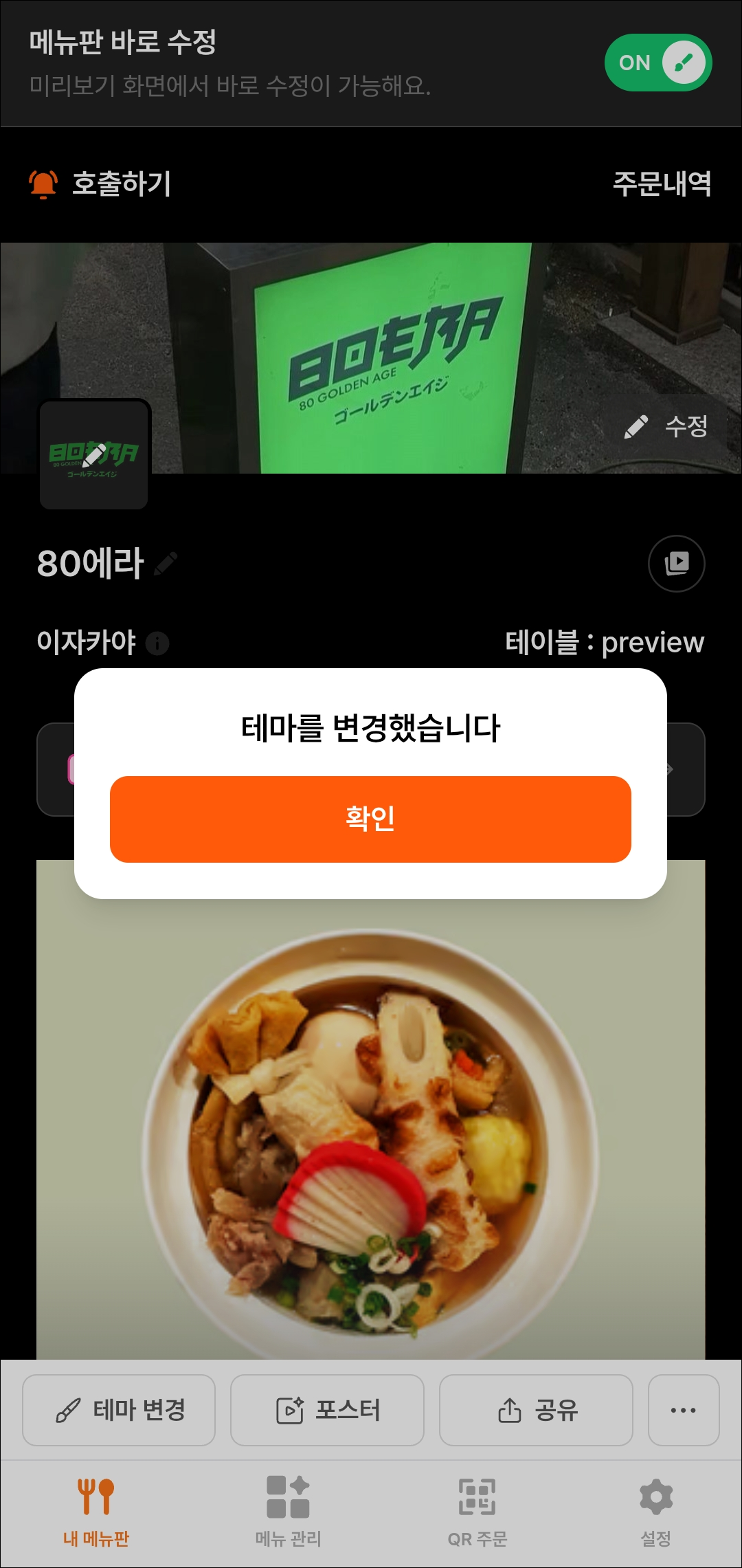The image size is (742, 1568).
Task: Share the menu with 공유
Action: (x=536, y=1410)
